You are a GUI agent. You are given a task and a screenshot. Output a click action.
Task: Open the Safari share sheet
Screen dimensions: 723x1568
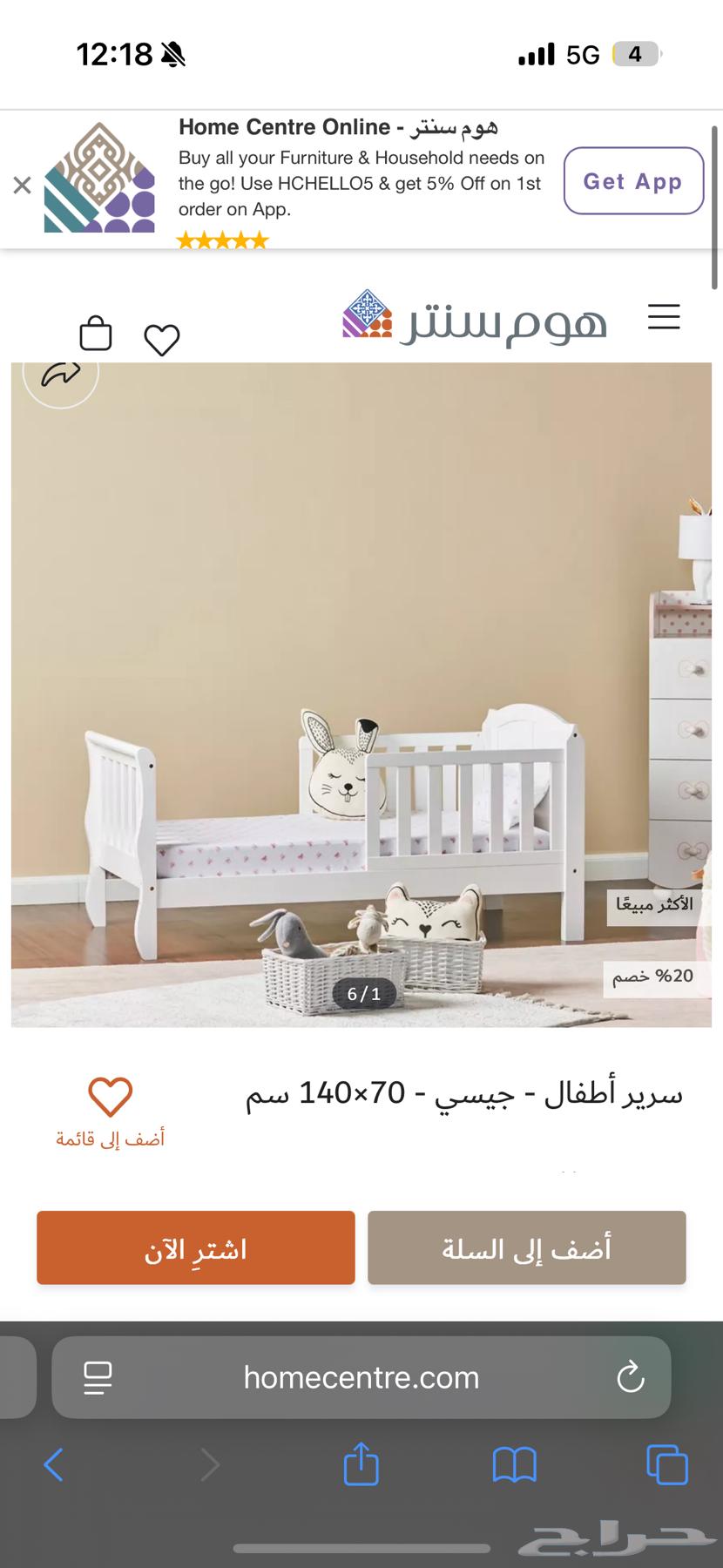point(361,1464)
